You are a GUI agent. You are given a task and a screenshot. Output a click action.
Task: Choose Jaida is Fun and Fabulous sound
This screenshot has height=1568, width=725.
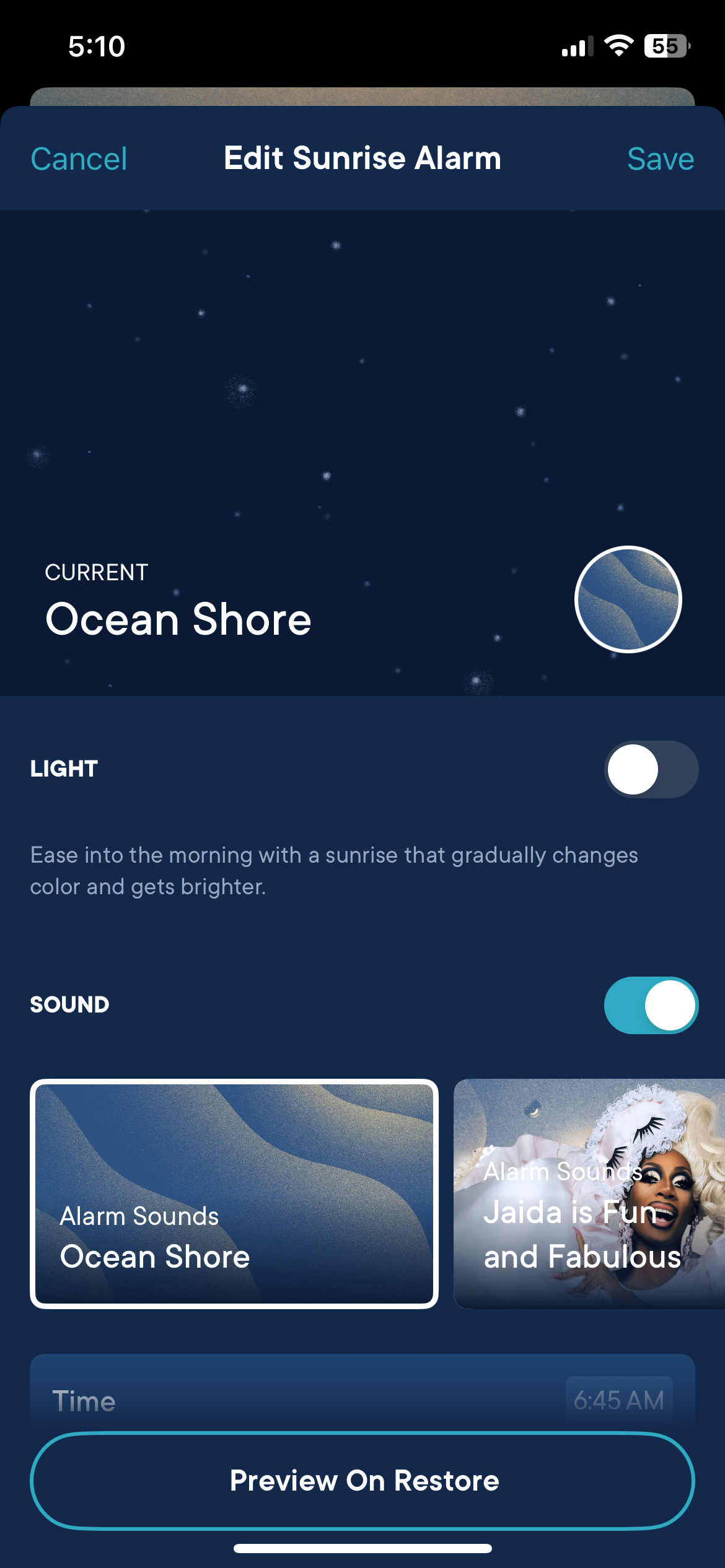point(589,1193)
